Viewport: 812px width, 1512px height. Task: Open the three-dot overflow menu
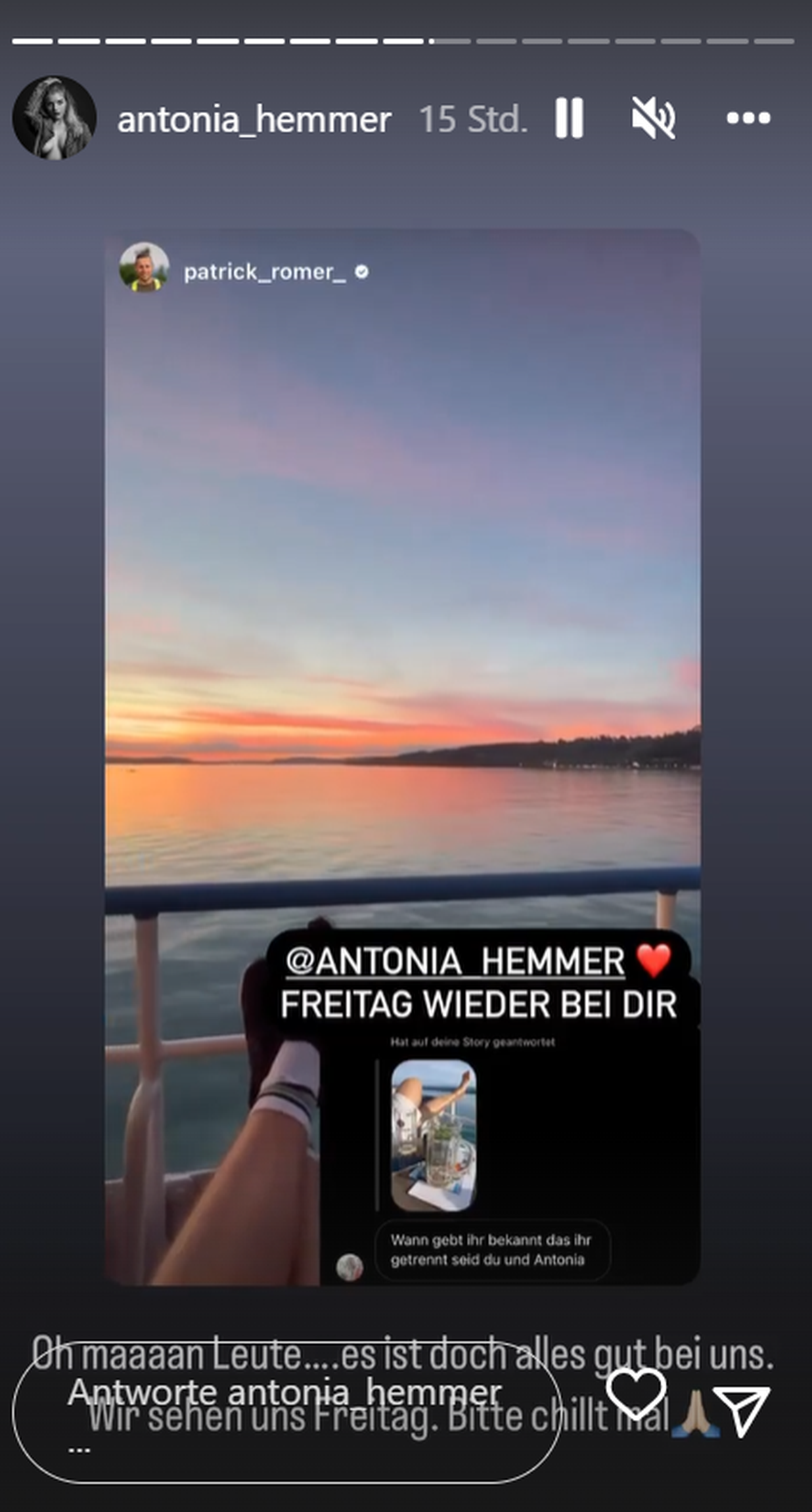(x=748, y=118)
